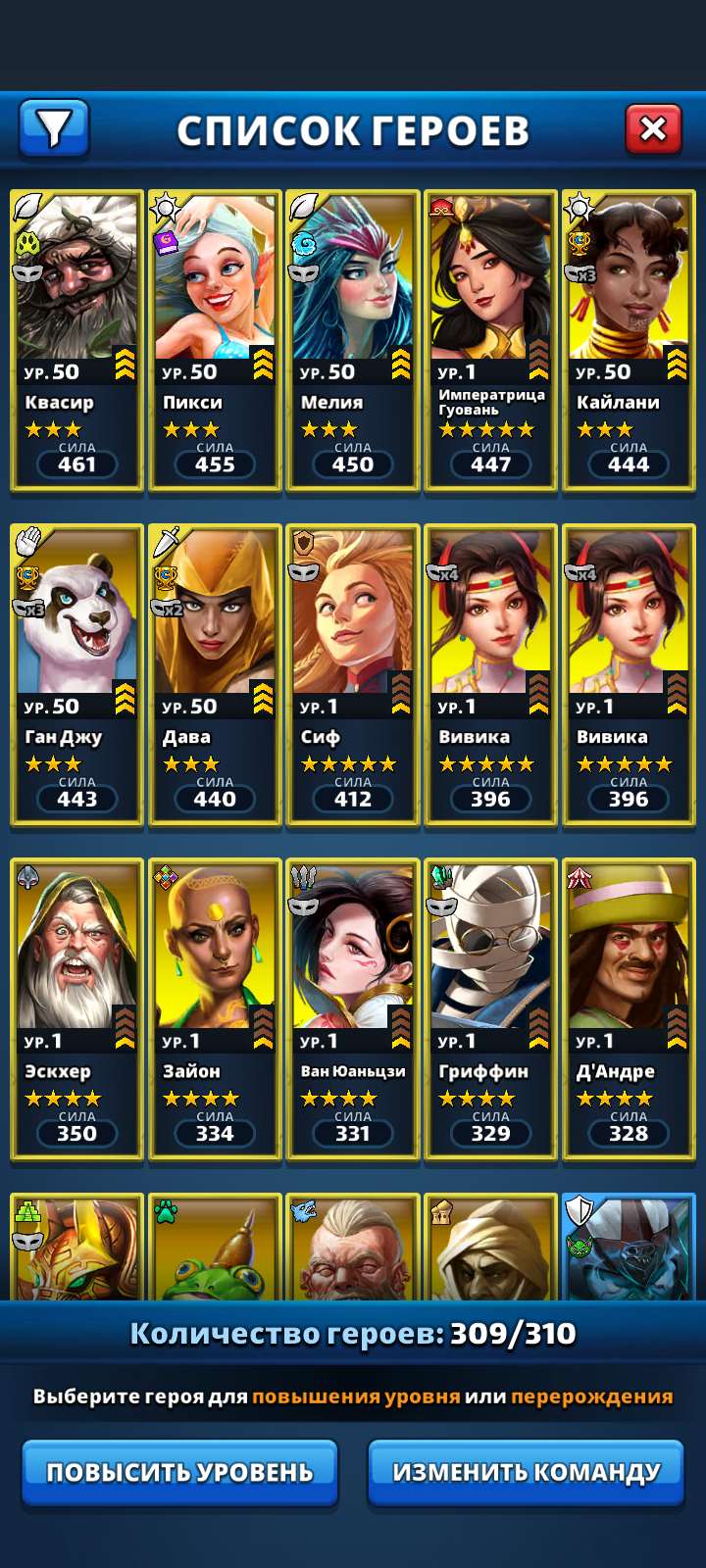The width and height of the screenshot is (706, 1568).
Task: Tap the Повысить уровень button
Action: click(180, 1472)
